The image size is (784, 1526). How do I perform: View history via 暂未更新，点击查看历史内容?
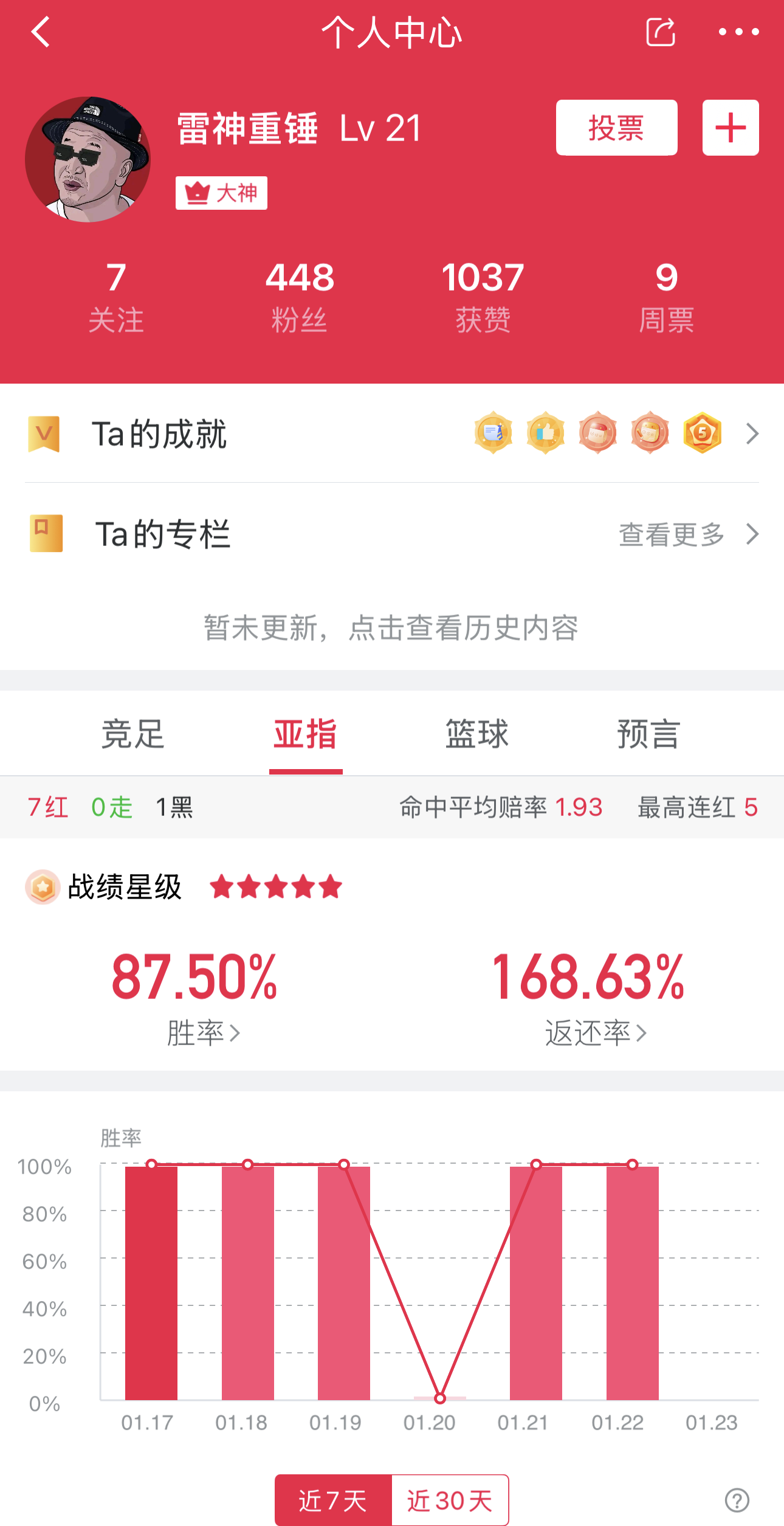click(391, 627)
